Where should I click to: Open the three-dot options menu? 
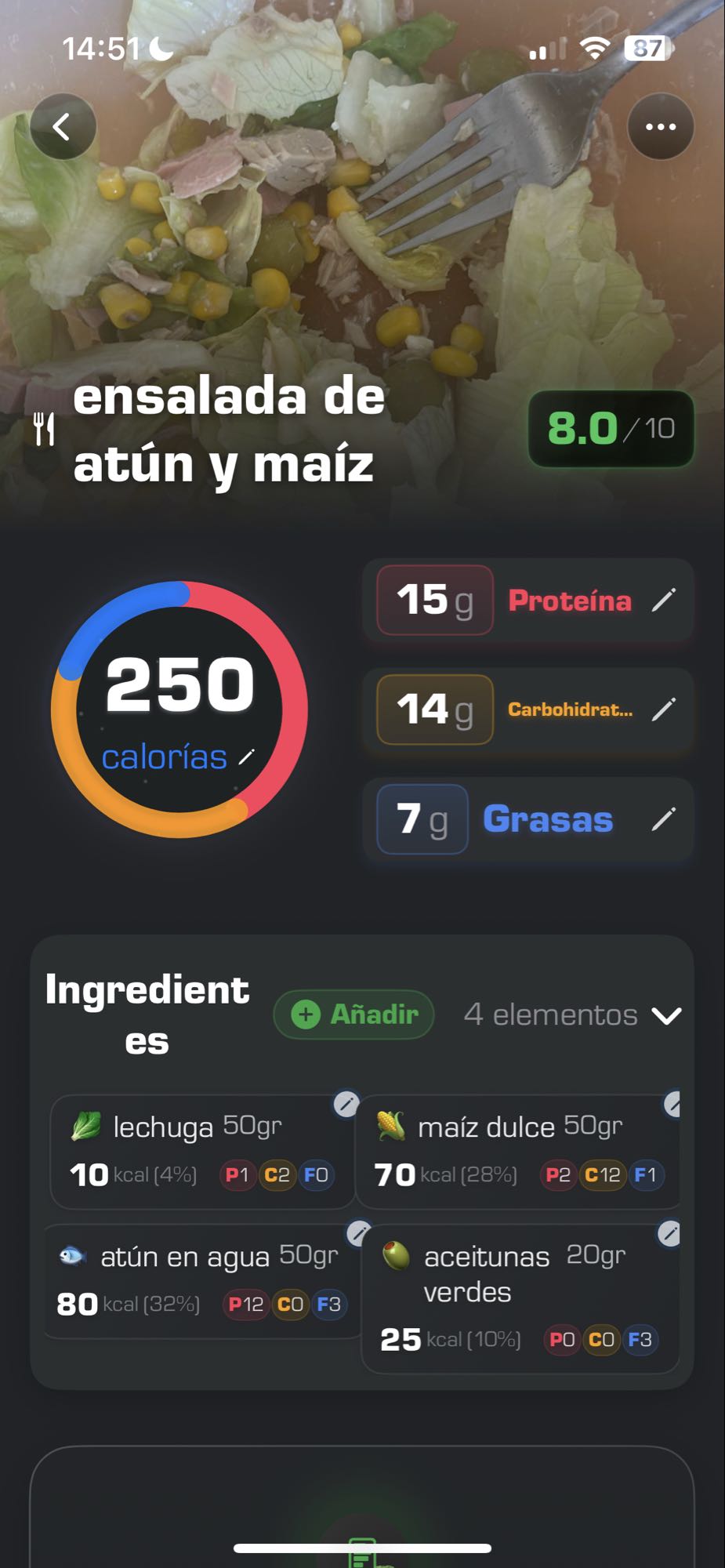(x=660, y=126)
